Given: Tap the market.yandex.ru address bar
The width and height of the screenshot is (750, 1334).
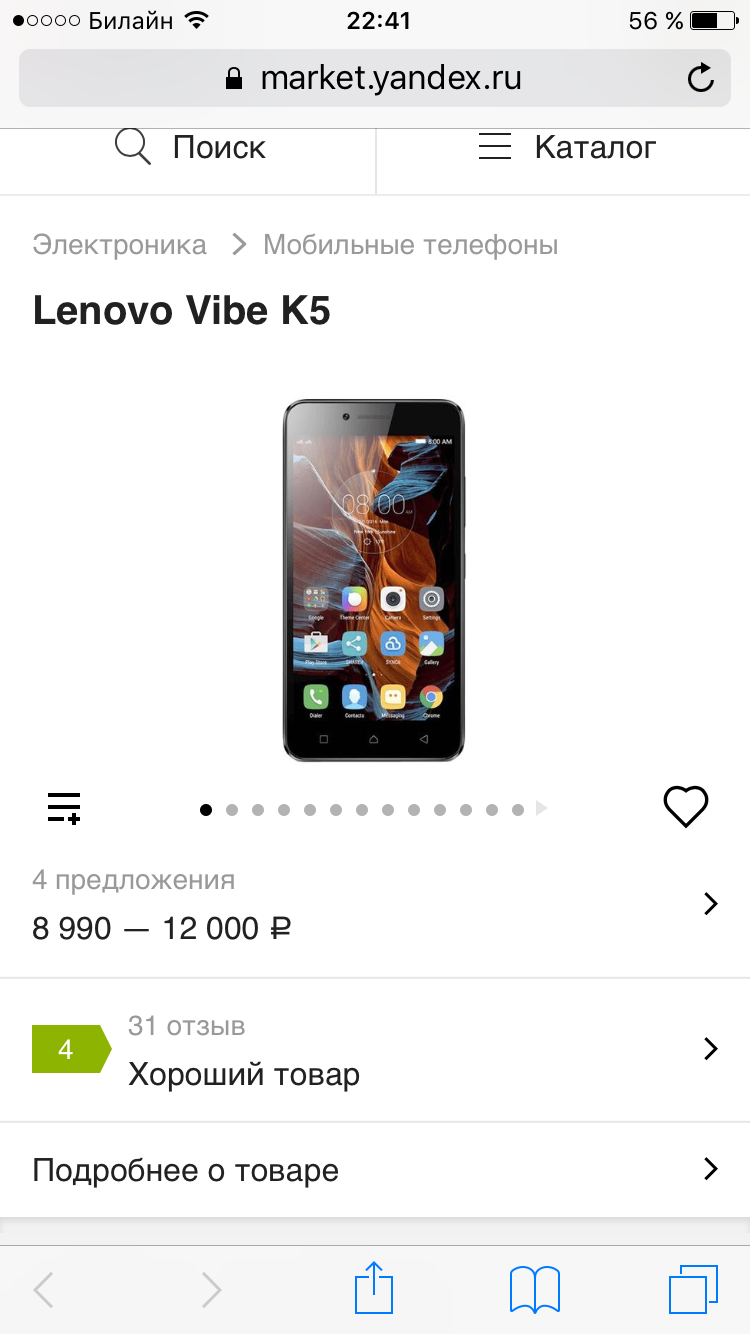Looking at the screenshot, I should coord(374,78).
